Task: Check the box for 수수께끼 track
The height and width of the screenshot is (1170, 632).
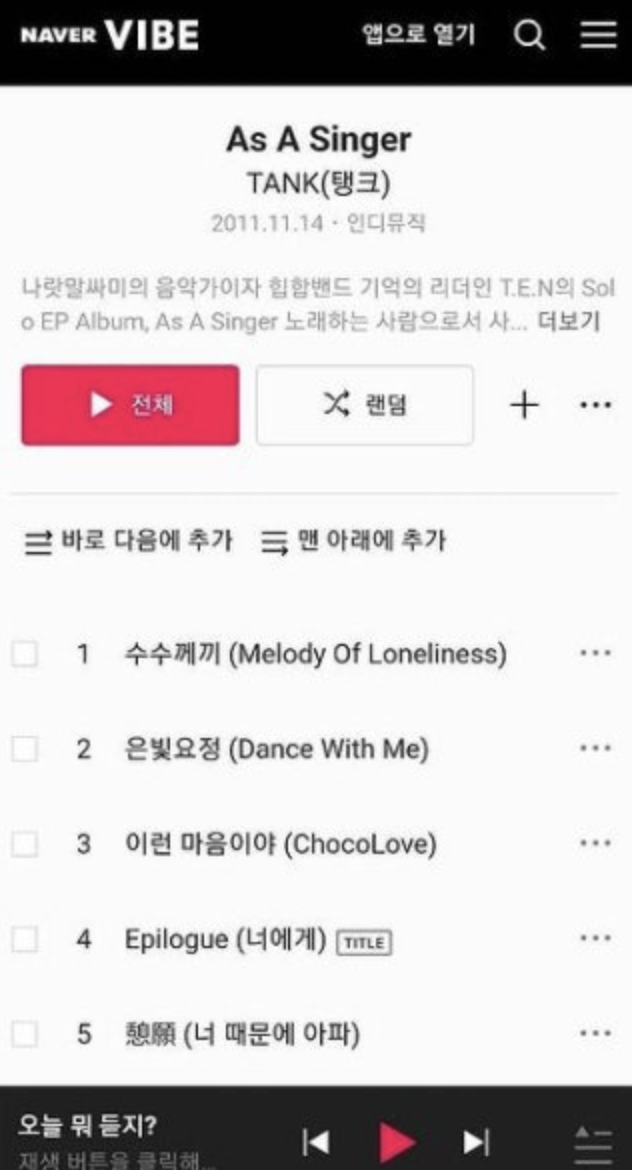Action: (25, 654)
